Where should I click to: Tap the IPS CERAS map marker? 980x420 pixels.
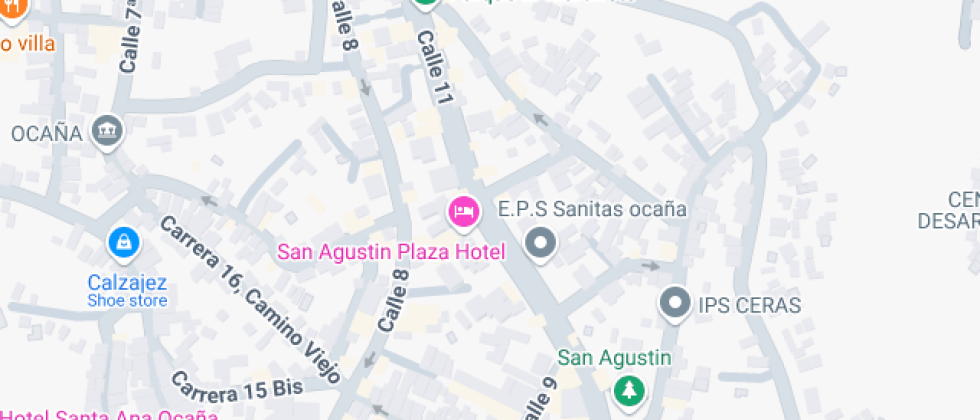(675, 302)
